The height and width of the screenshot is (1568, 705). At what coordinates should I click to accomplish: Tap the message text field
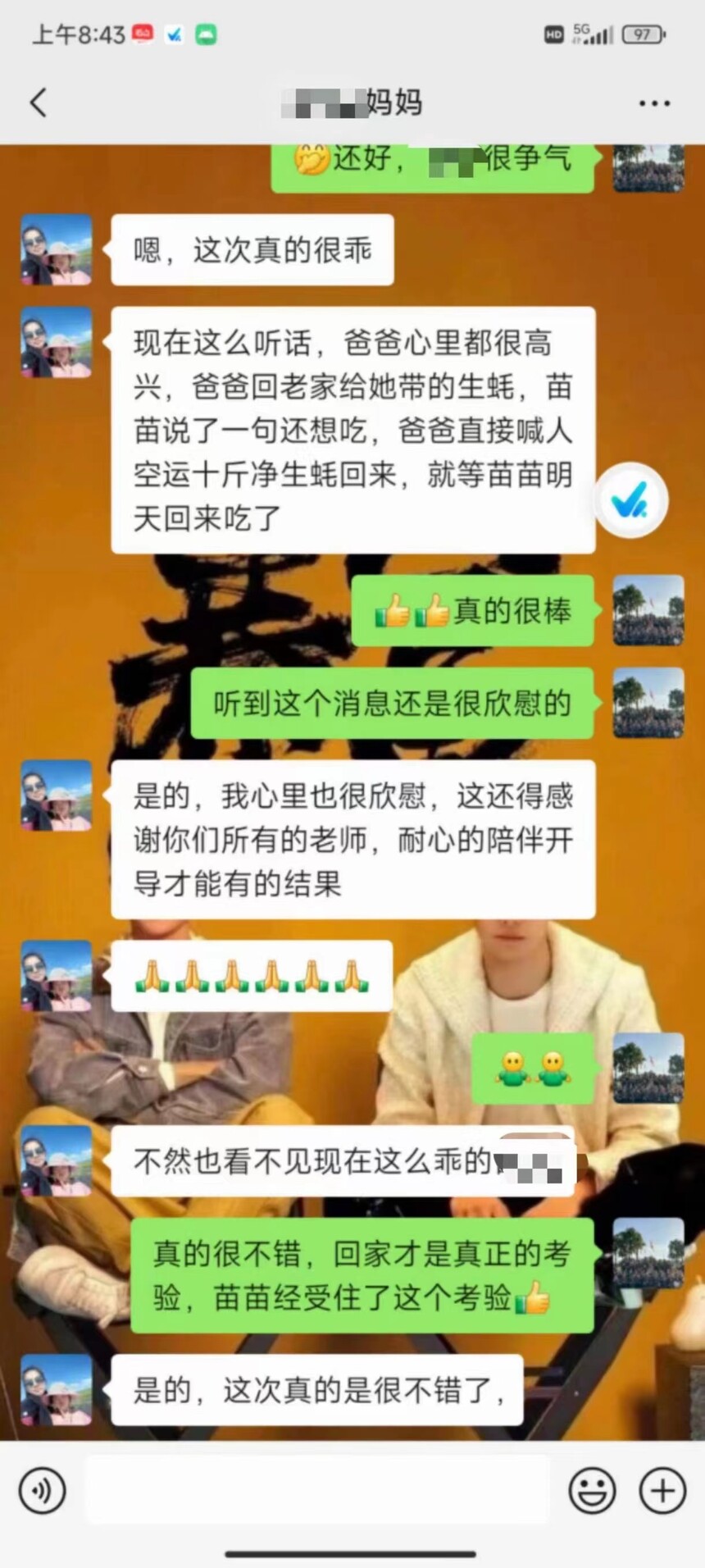click(x=316, y=1490)
